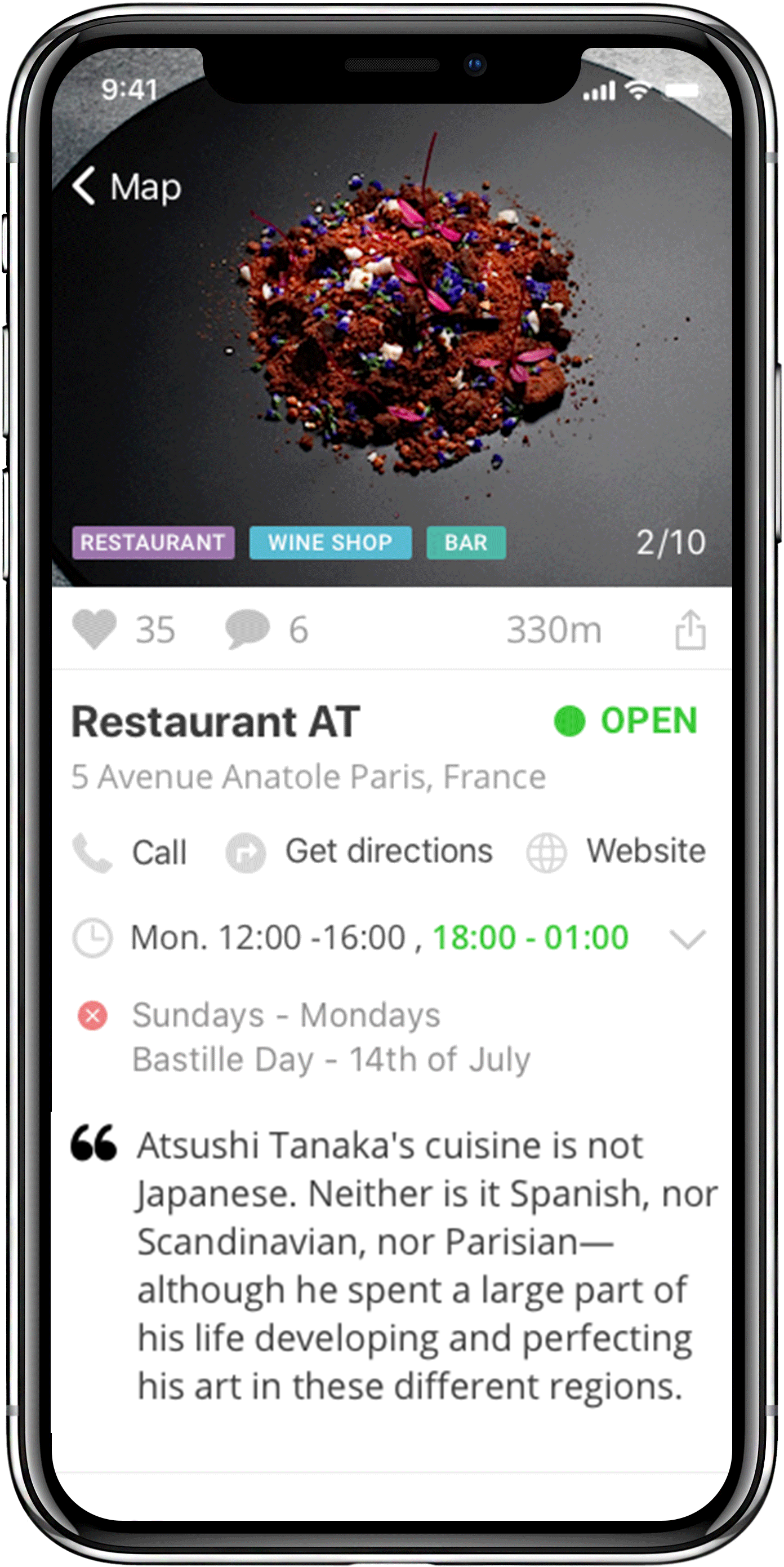The height and width of the screenshot is (1567, 784).
Task: Like Restaurant AT with the heart icon
Action: 94,629
